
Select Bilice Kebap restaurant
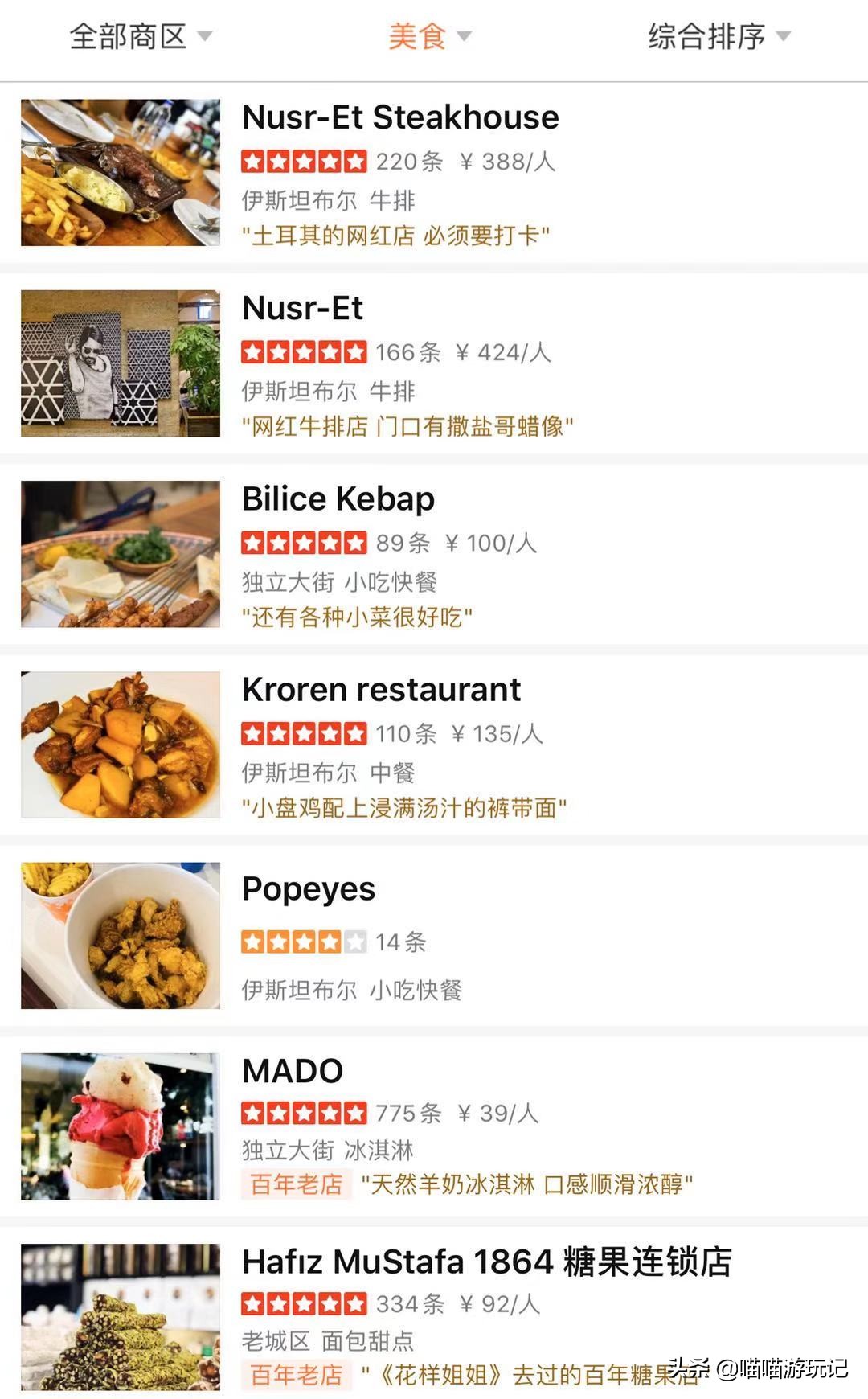pos(338,499)
